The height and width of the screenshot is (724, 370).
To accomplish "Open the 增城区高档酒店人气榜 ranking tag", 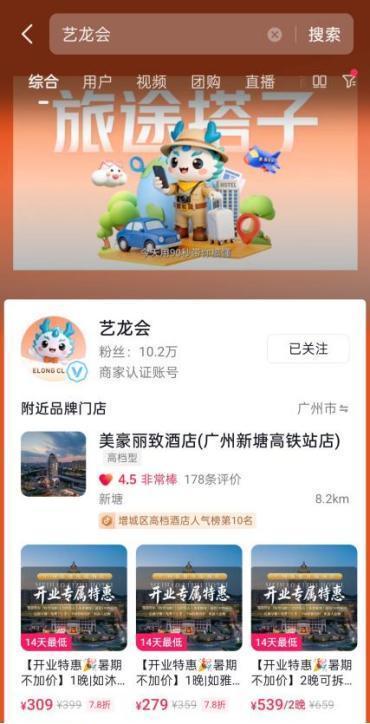I will click(177, 521).
